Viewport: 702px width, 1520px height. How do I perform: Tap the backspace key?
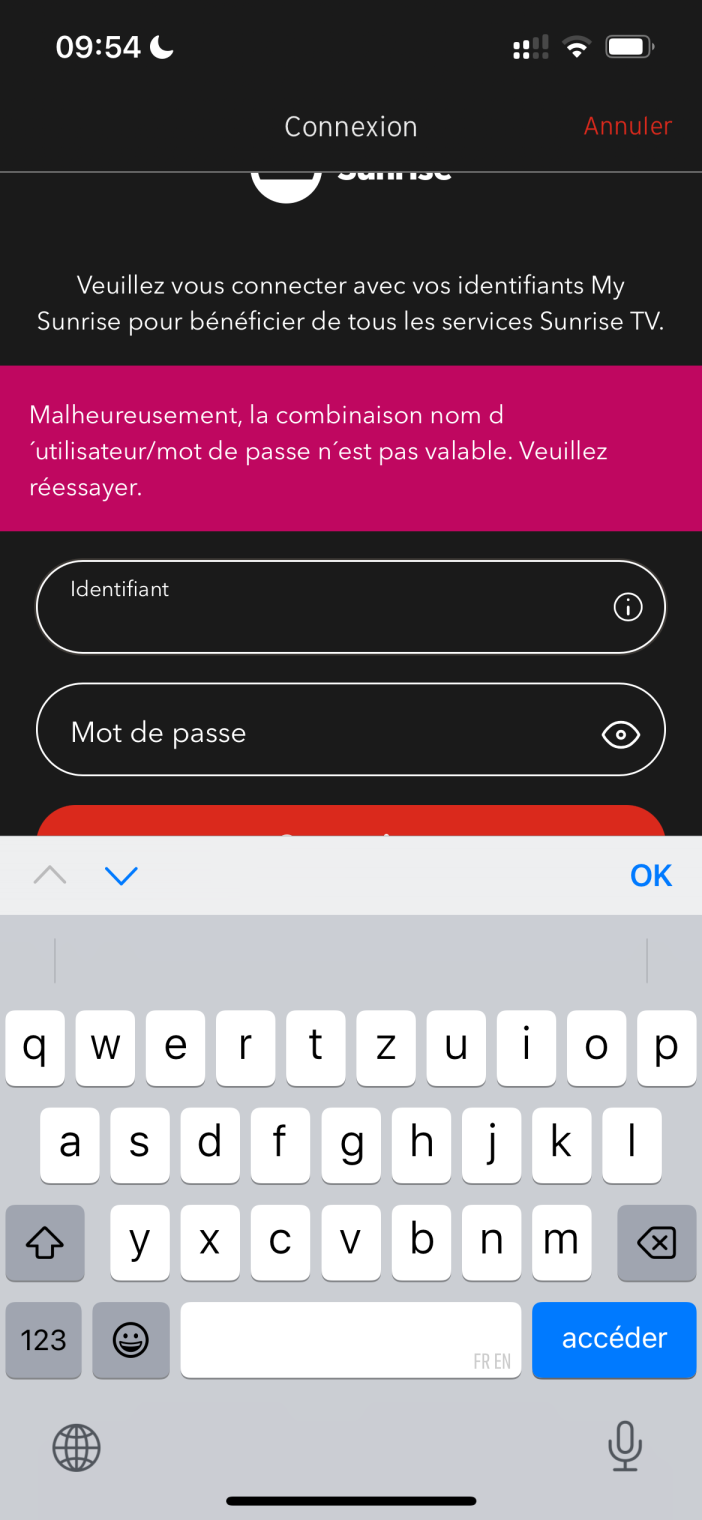[656, 1243]
